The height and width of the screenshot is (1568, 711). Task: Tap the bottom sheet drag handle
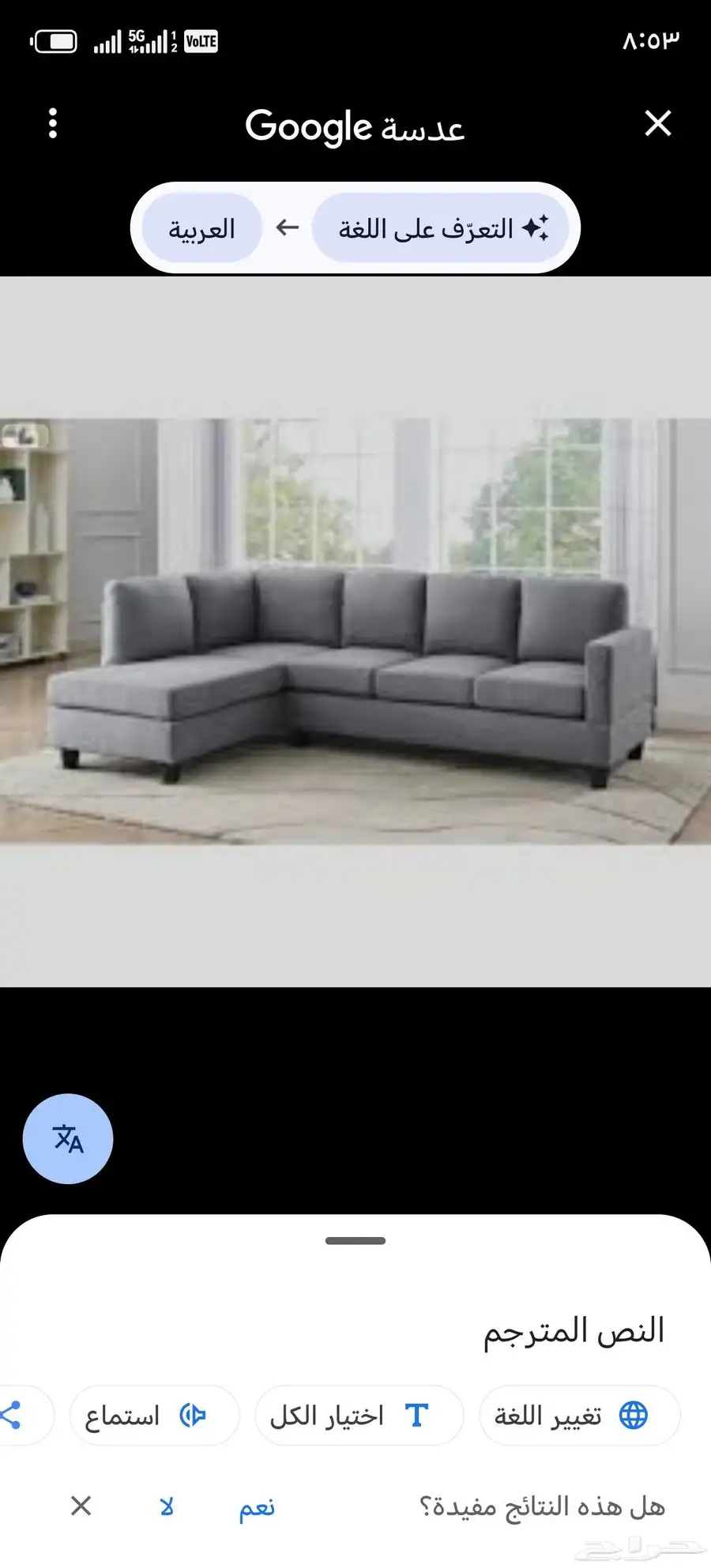pos(355,1240)
